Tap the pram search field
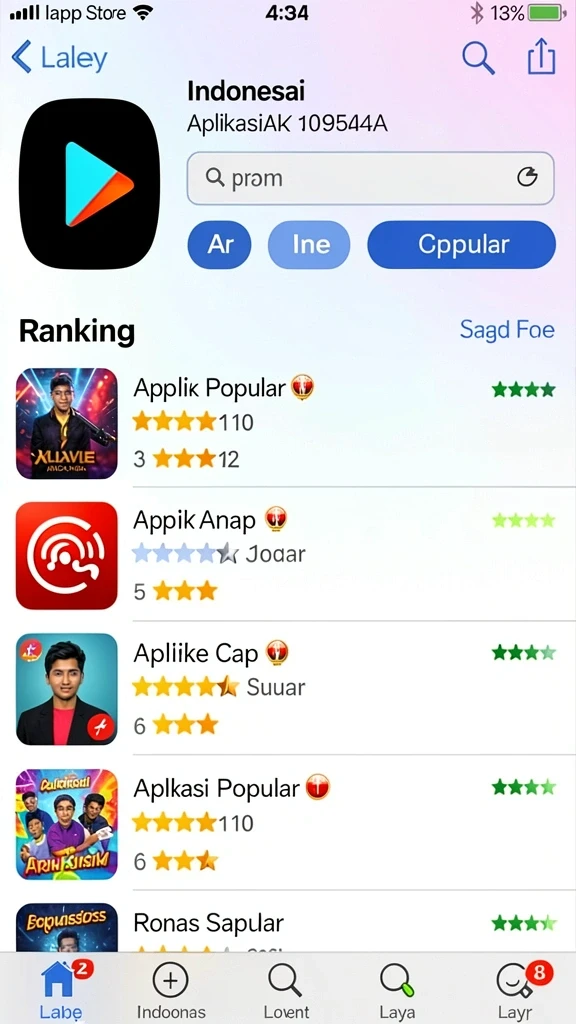The width and height of the screenshot is (576, 1024). [x=370, y=178]
